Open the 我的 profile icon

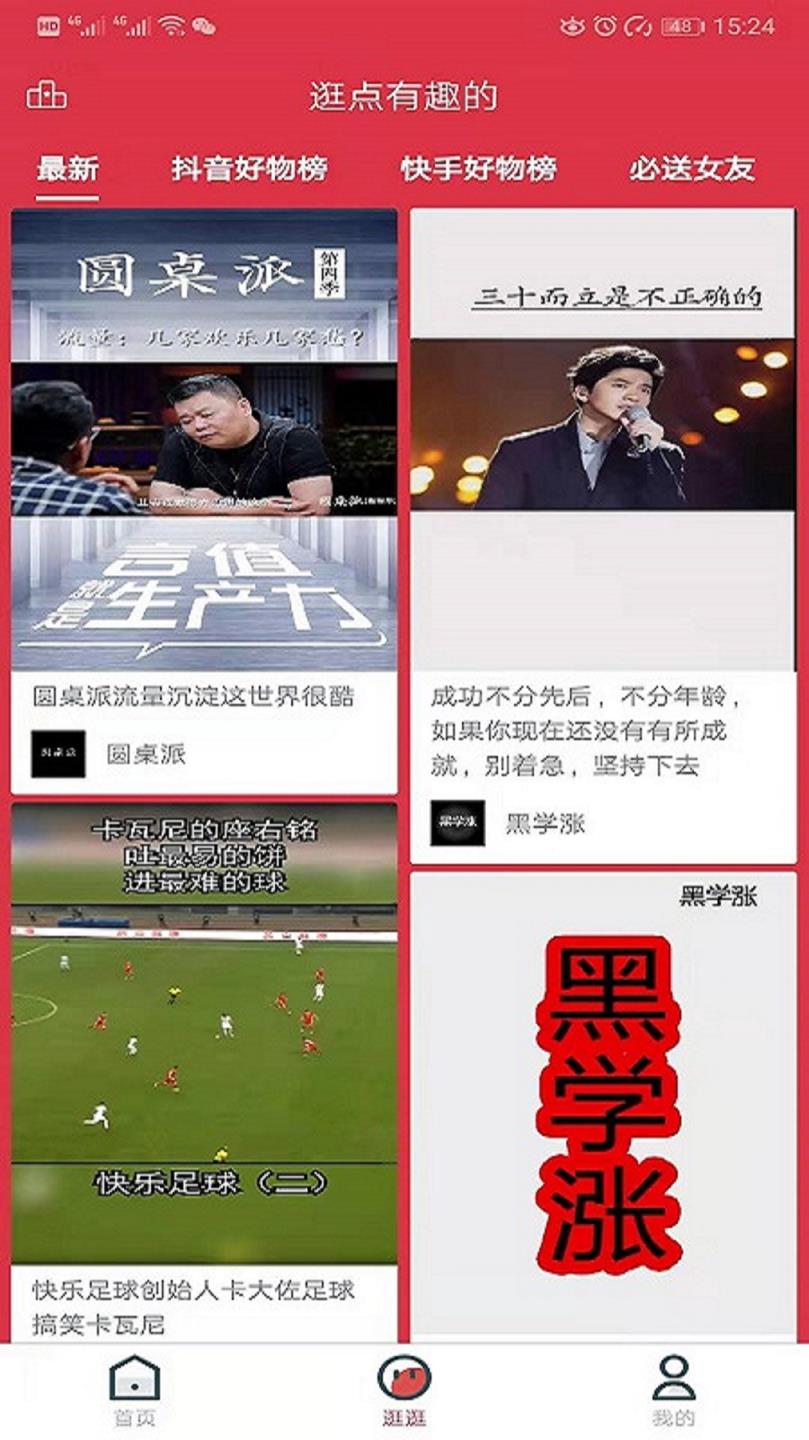click(672, 1380)
